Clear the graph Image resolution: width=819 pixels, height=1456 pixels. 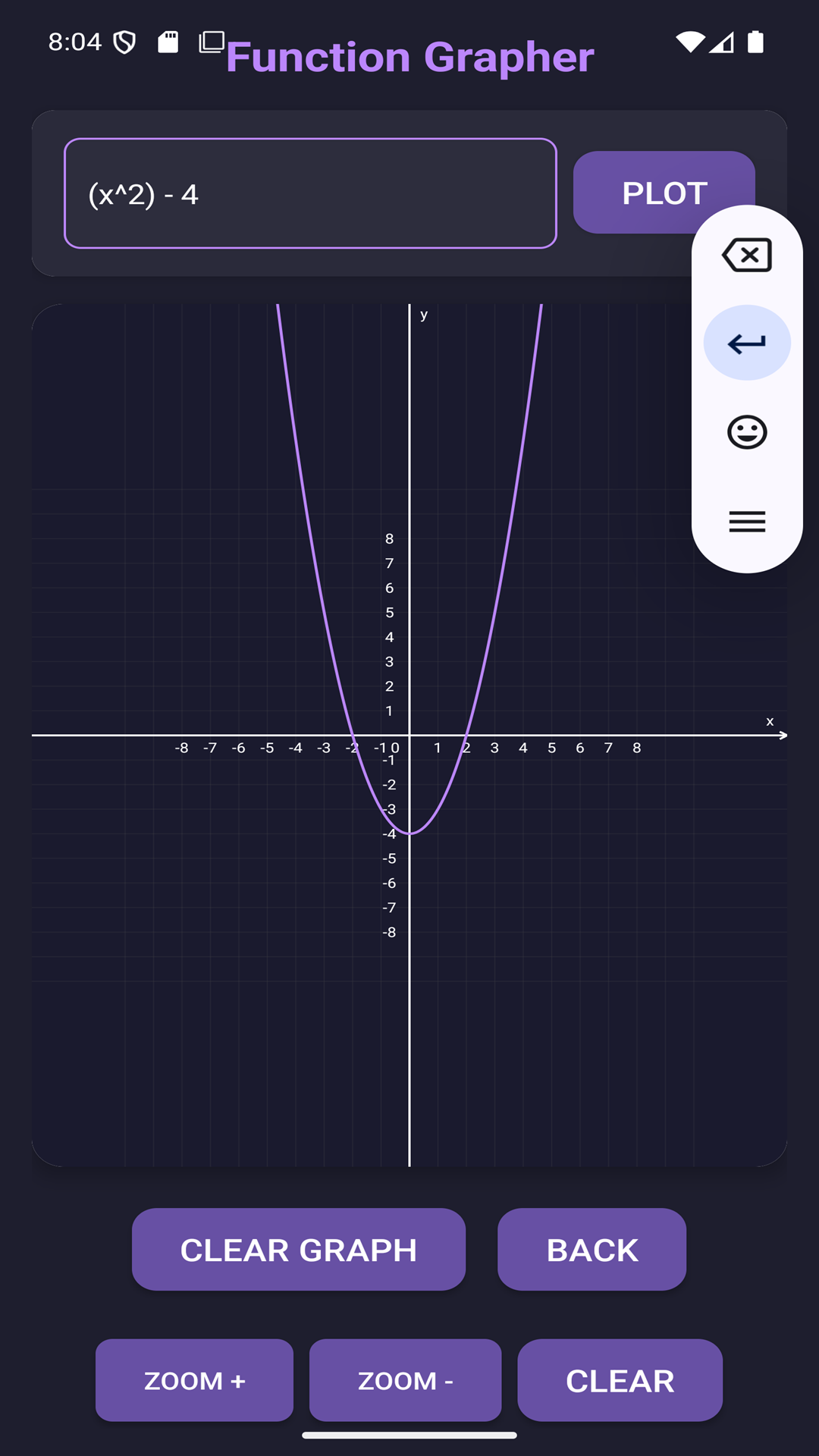pos(298,1250)
